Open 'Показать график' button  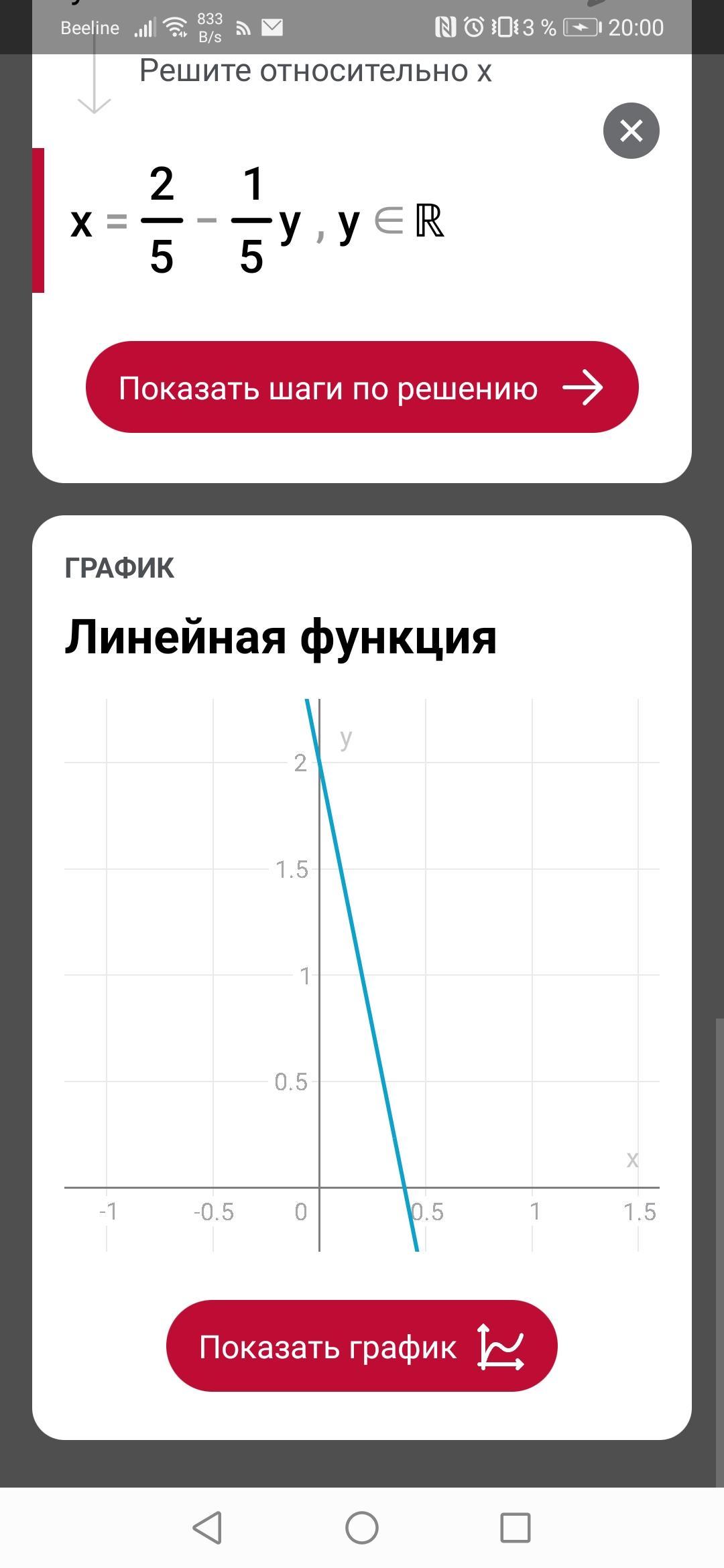click(x=362, y=1346)
